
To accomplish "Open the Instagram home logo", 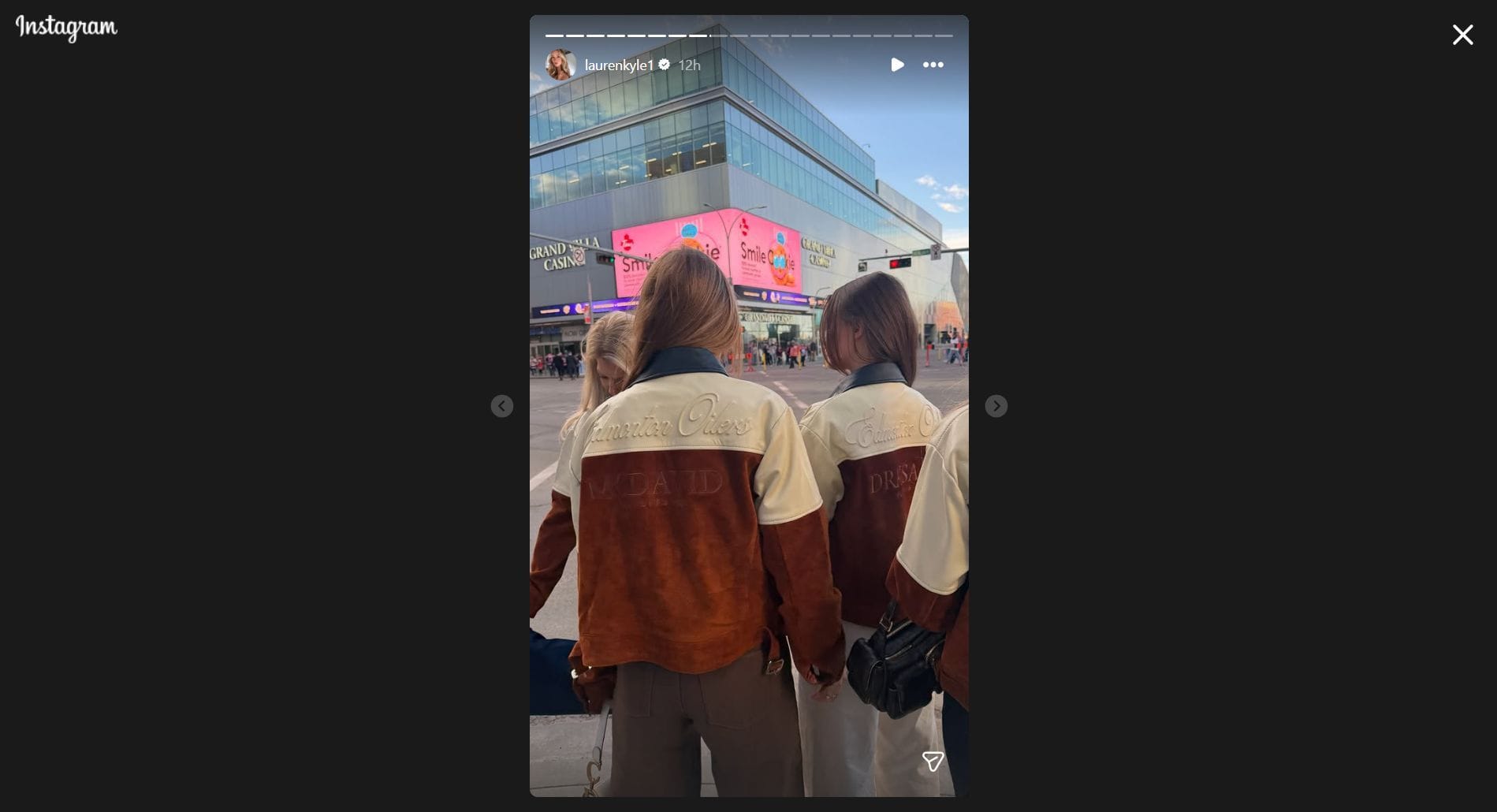I will (66, 28).
